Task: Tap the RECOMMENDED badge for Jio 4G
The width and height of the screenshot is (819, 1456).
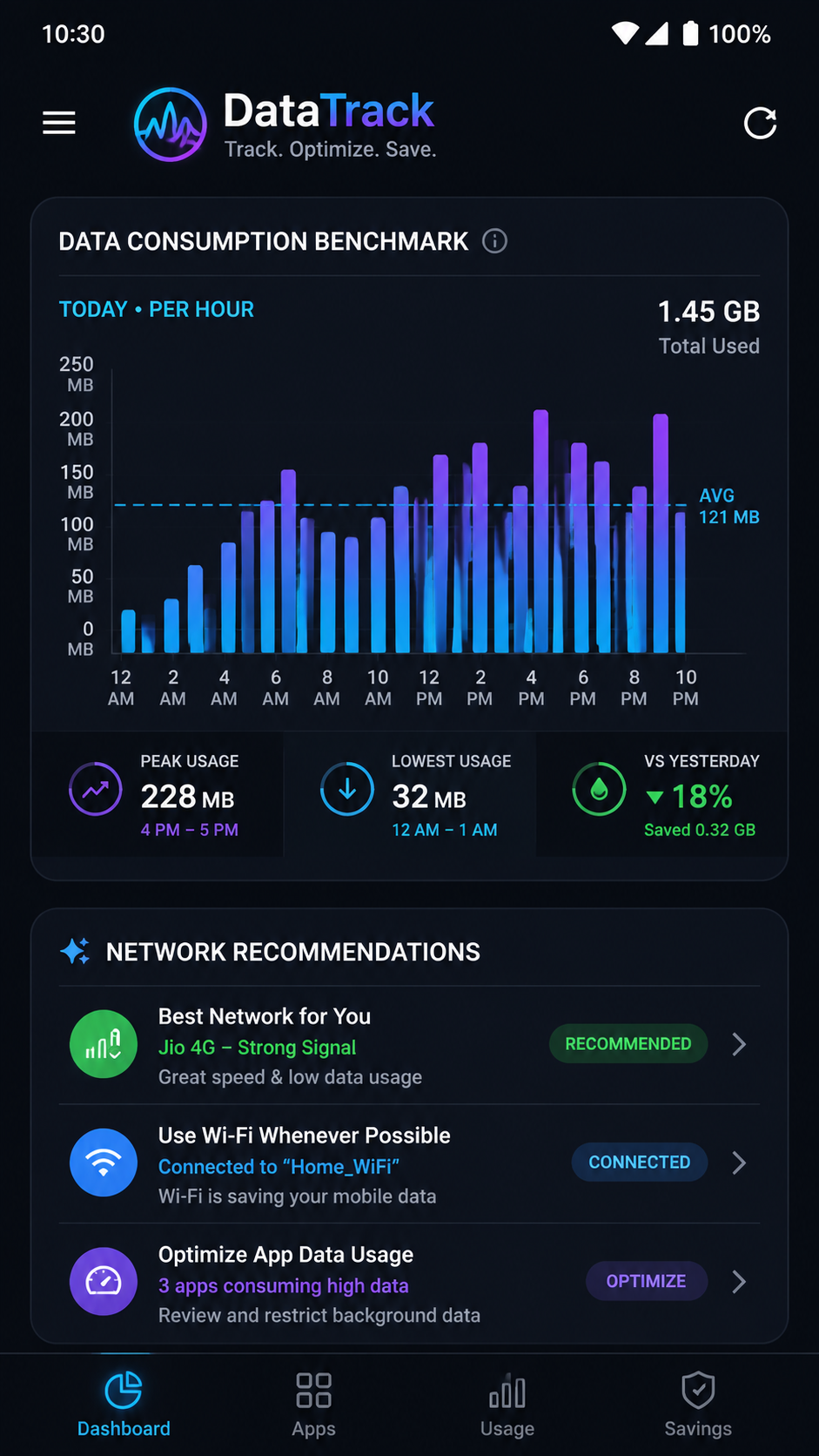Action: 628,1044
